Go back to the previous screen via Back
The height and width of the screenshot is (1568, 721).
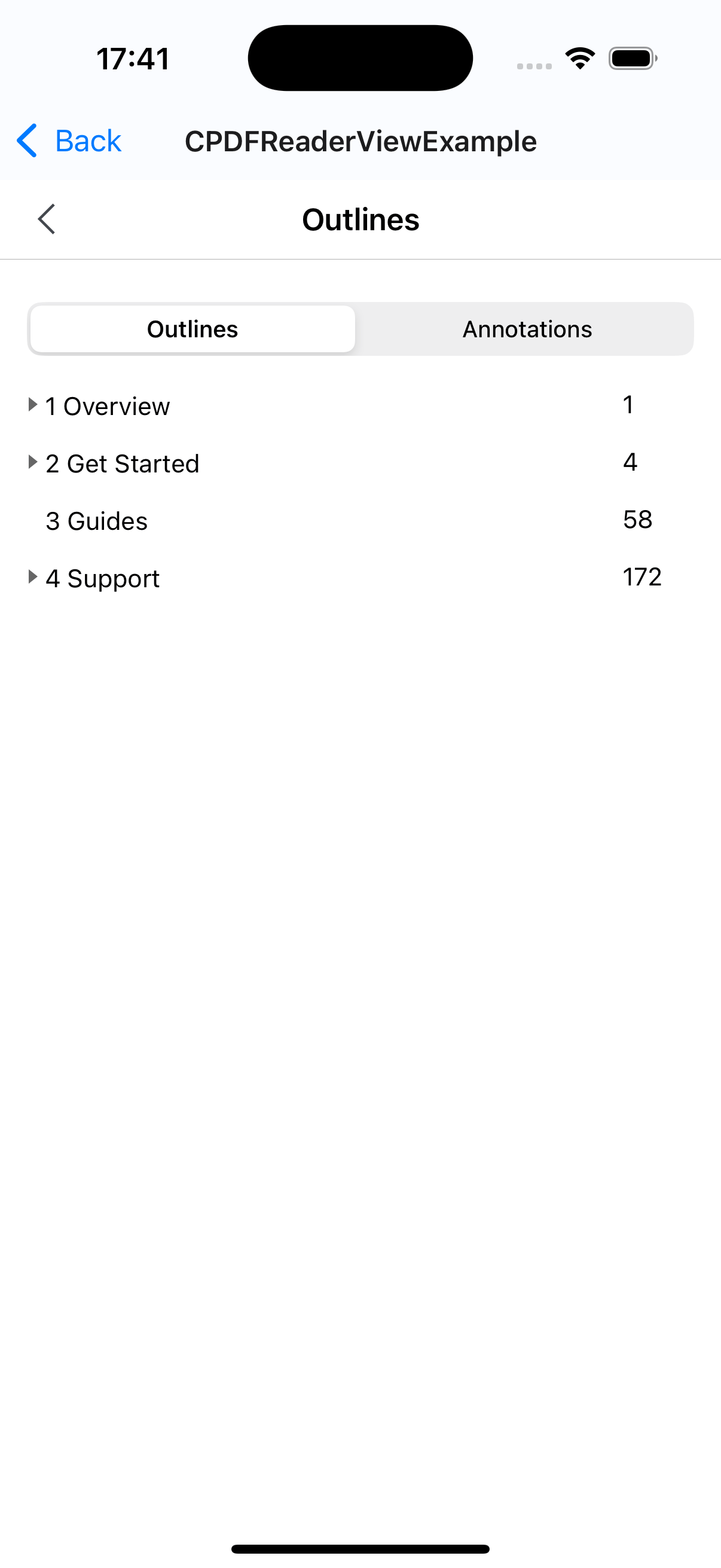69,141
